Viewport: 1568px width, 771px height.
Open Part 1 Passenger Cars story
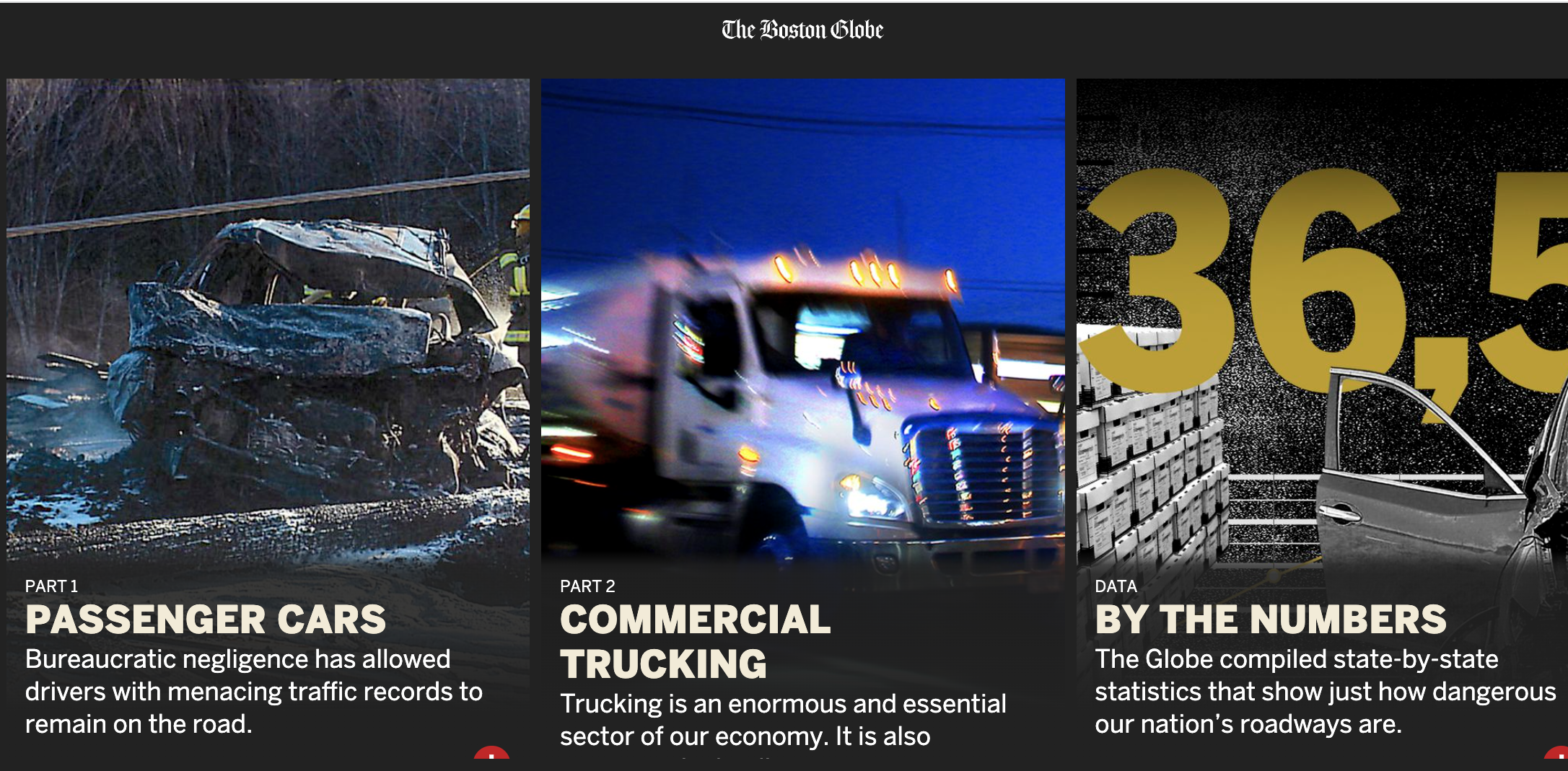click(206, 620)
